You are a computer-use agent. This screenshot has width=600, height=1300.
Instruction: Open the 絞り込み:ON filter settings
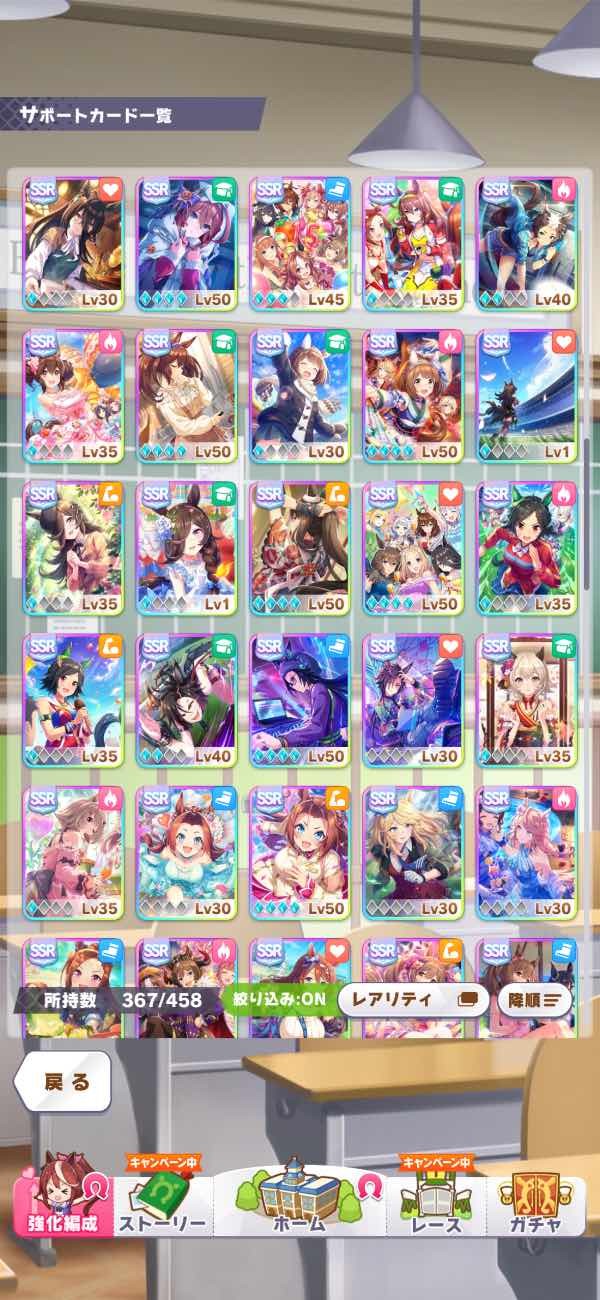click(x=275, y=999)
